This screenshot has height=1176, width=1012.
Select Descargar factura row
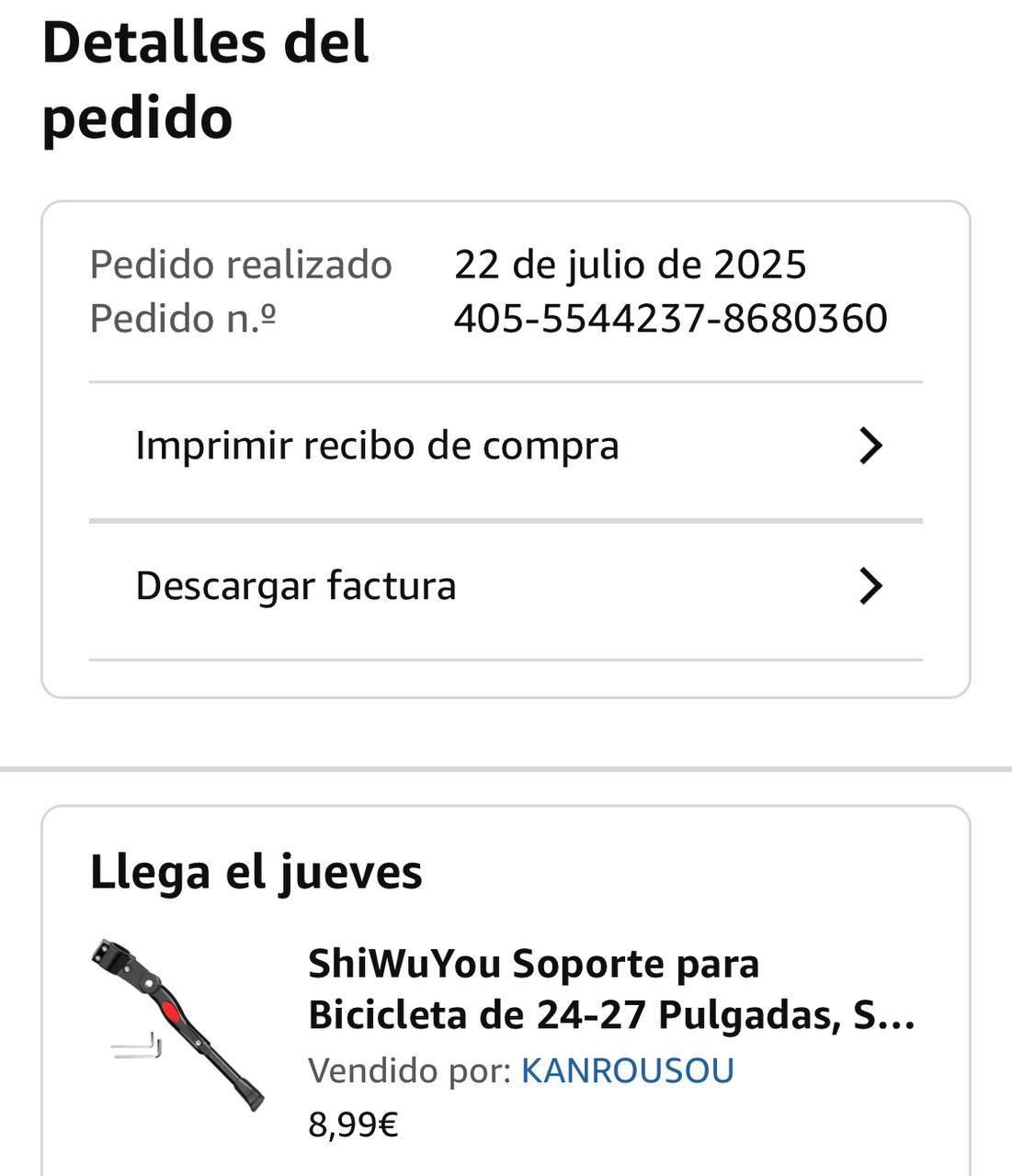coord(506,586)
